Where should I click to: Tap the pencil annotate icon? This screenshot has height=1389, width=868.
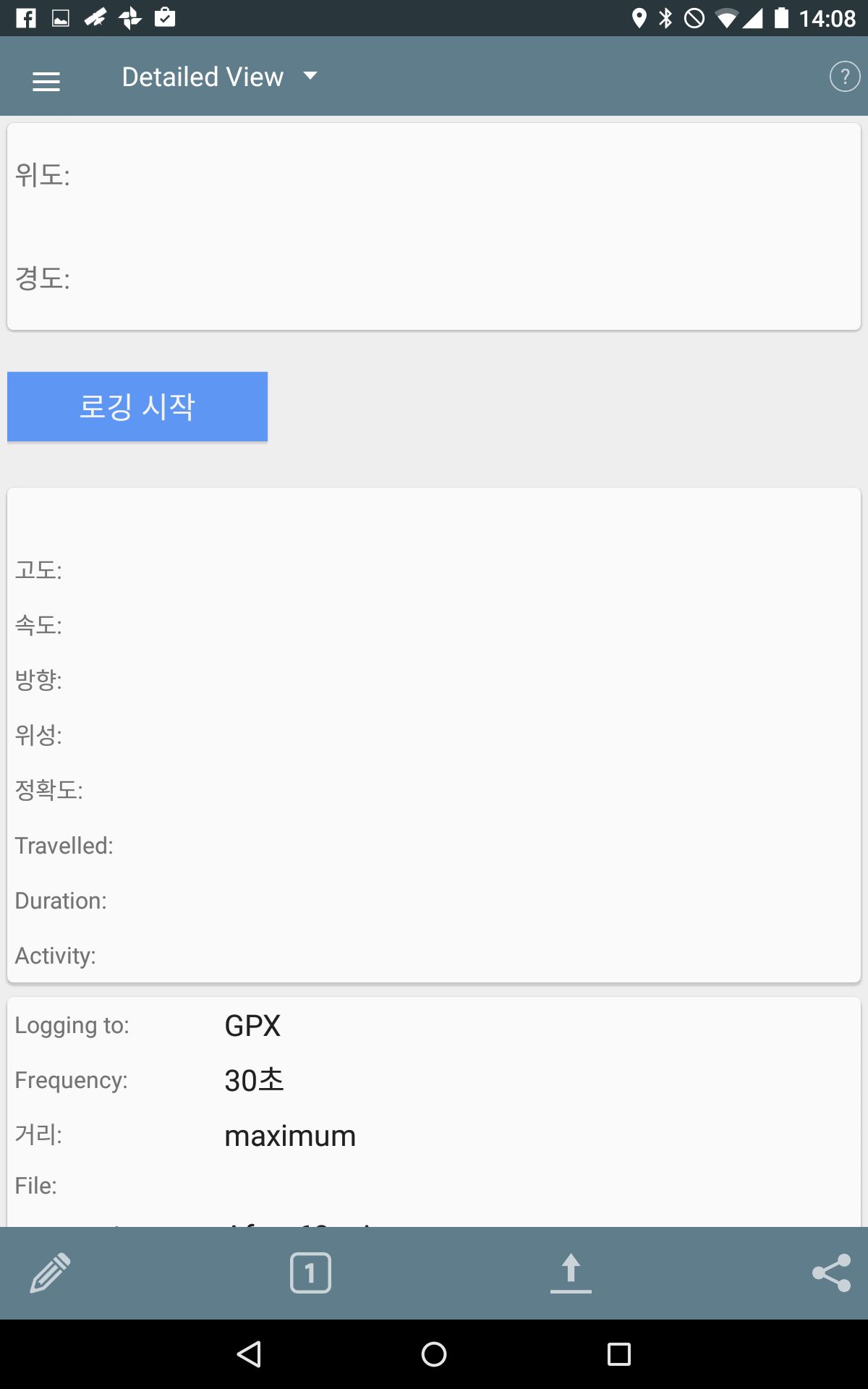pos(50,1273)
